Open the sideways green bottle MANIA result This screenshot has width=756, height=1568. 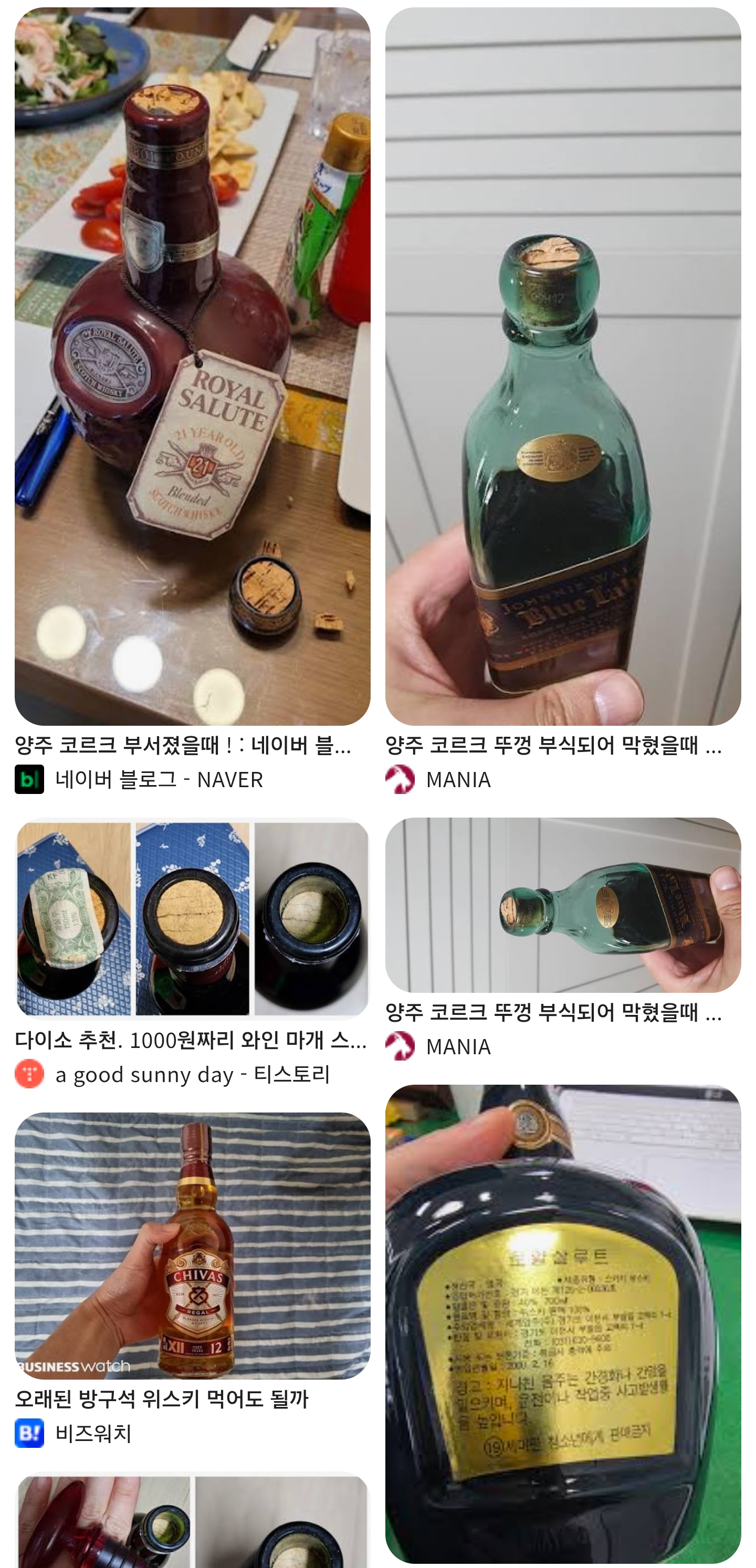click(562, 905)
